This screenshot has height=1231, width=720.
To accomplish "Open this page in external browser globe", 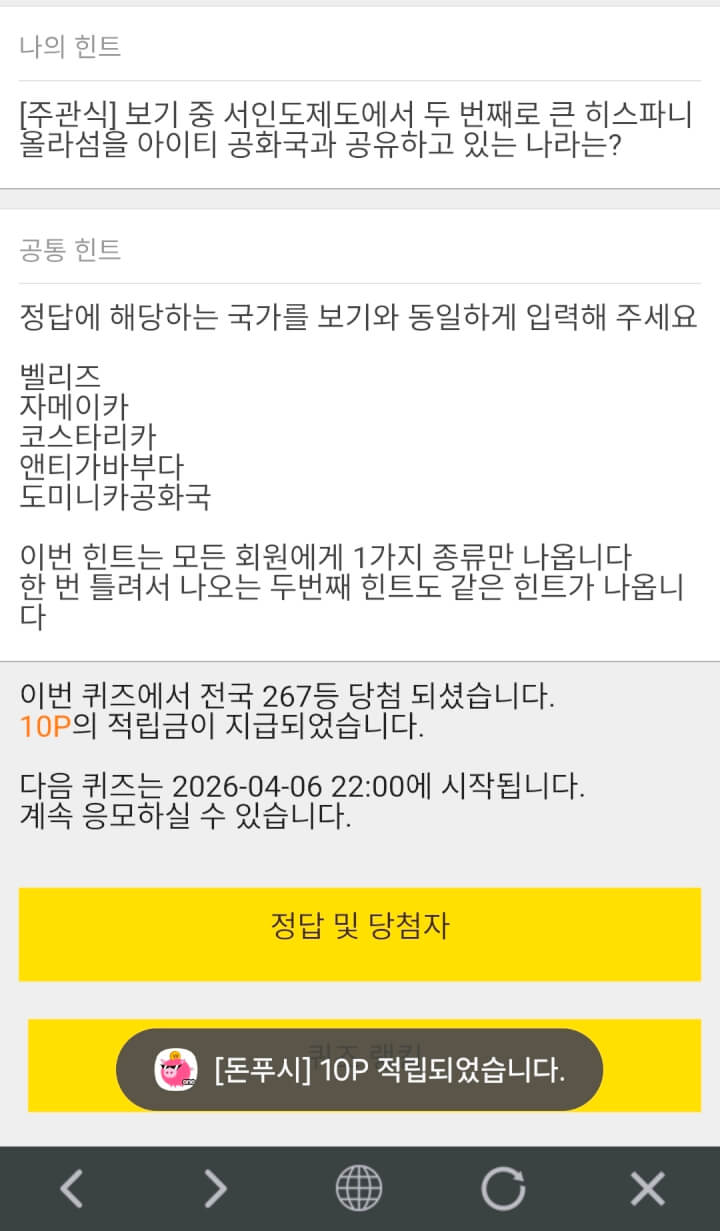I will 359,1189.
